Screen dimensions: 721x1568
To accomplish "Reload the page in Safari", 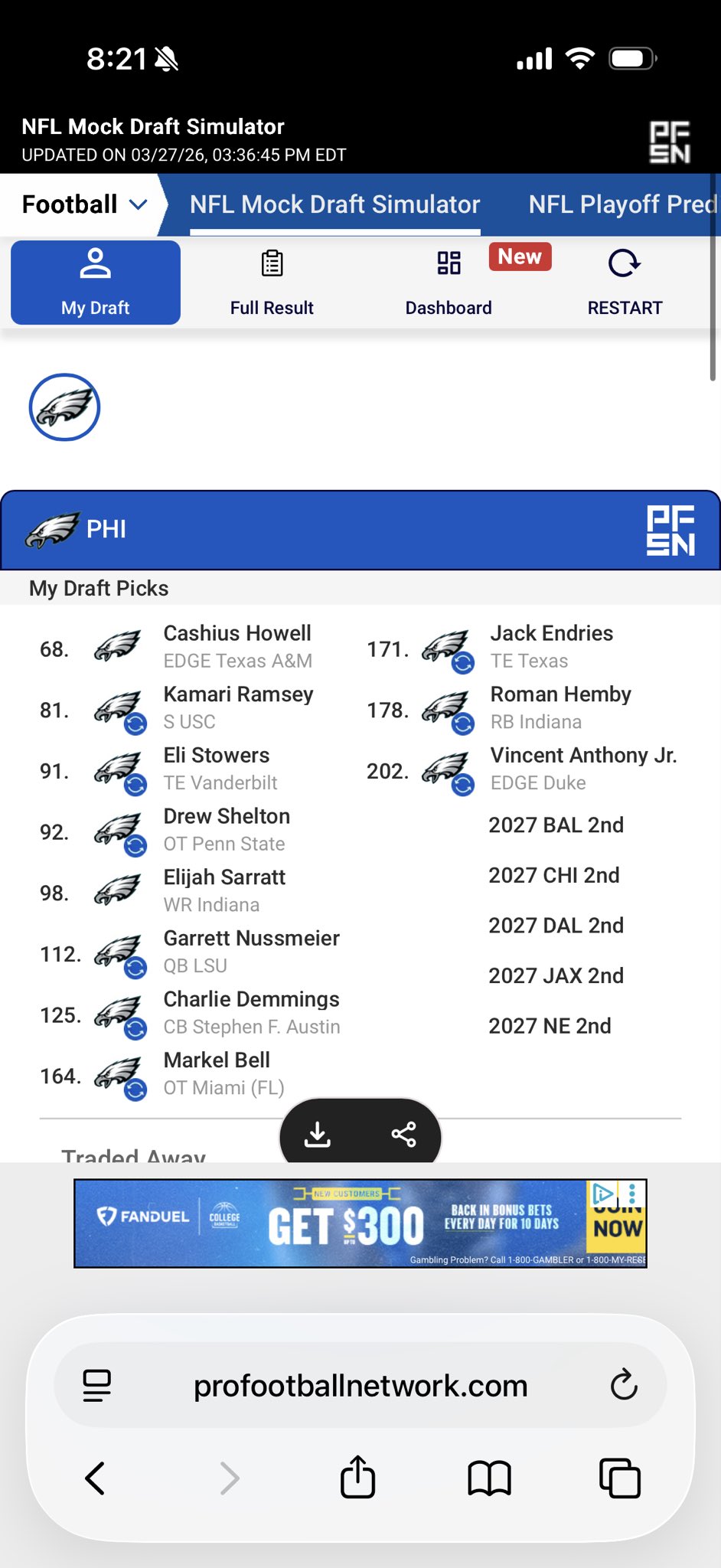I will coord(624,1385).
